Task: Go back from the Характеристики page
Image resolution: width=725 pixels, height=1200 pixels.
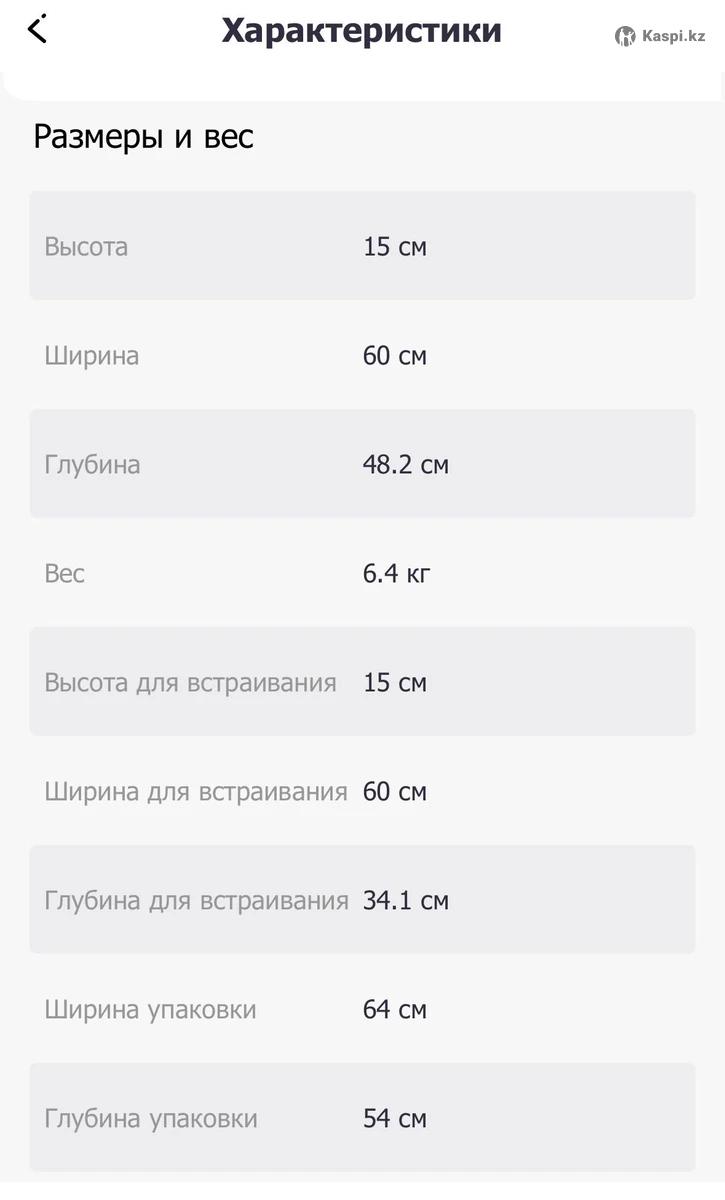Action: point(37,29)
